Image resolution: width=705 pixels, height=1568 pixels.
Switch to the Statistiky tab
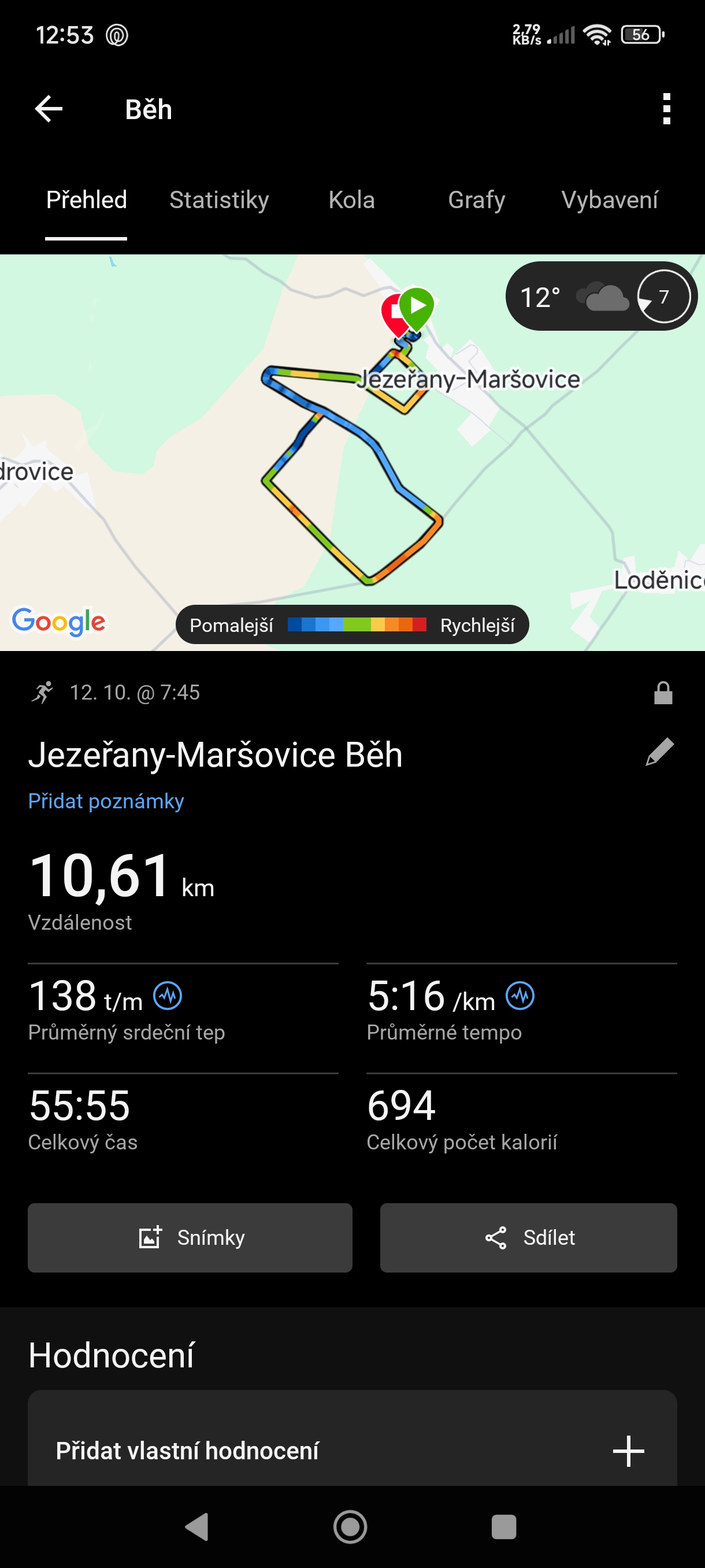(x=219, y=199)
